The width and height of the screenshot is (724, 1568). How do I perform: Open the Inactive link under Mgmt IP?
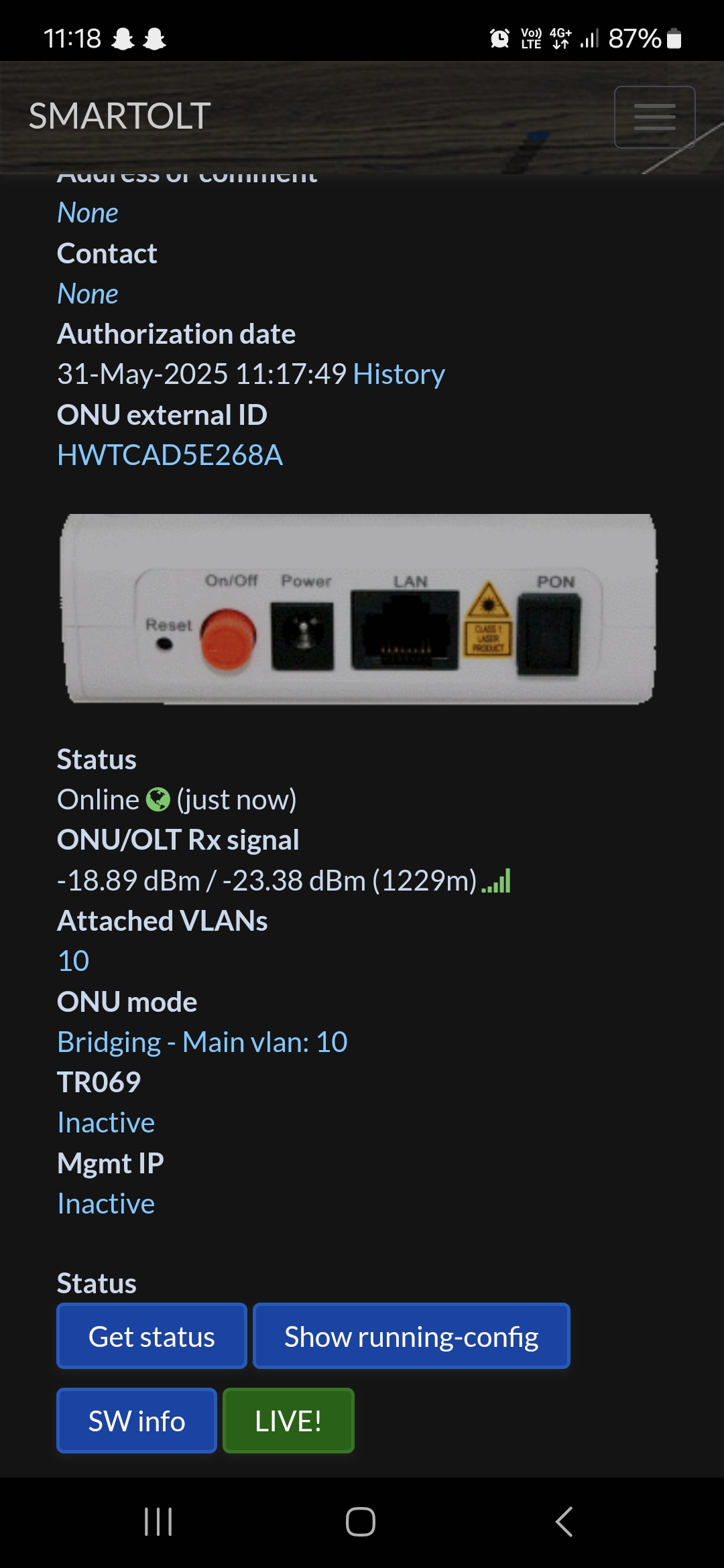pyautogui.click(x=106, y=1203)
